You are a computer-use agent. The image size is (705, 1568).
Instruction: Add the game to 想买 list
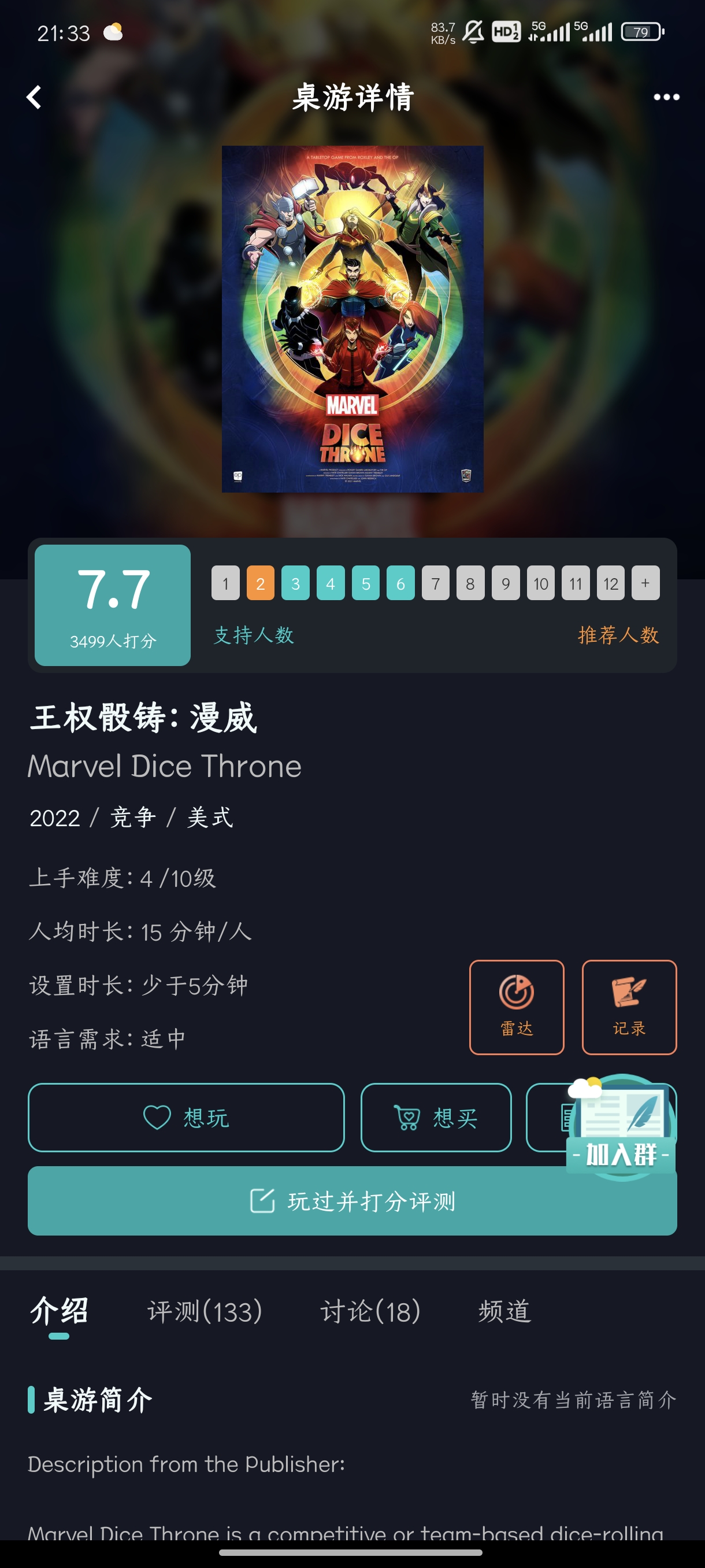click(436, 1117)
